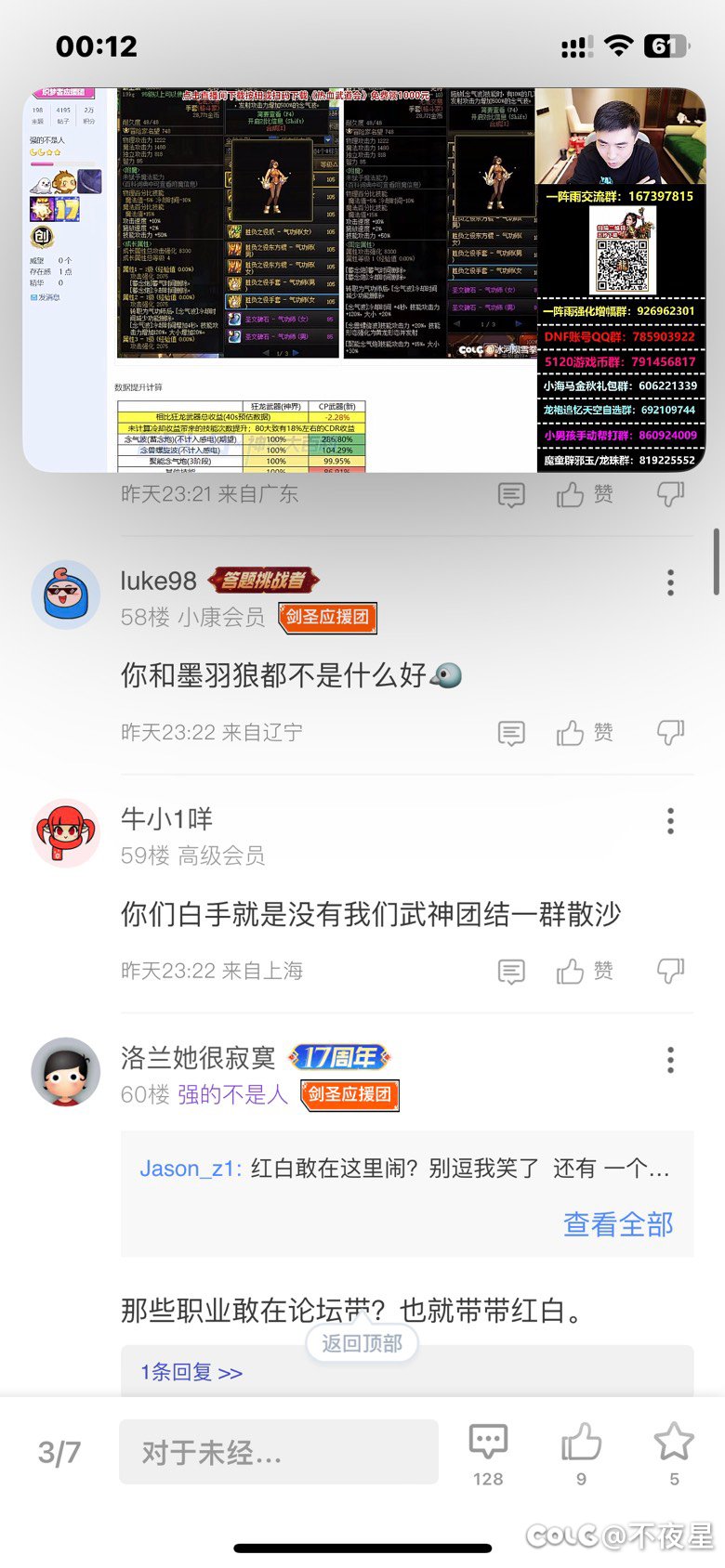This screenshot has height=1568, width=725.
Task: Like the comment posted 昨天23:21 from 广东
Action: pos(585,495)
